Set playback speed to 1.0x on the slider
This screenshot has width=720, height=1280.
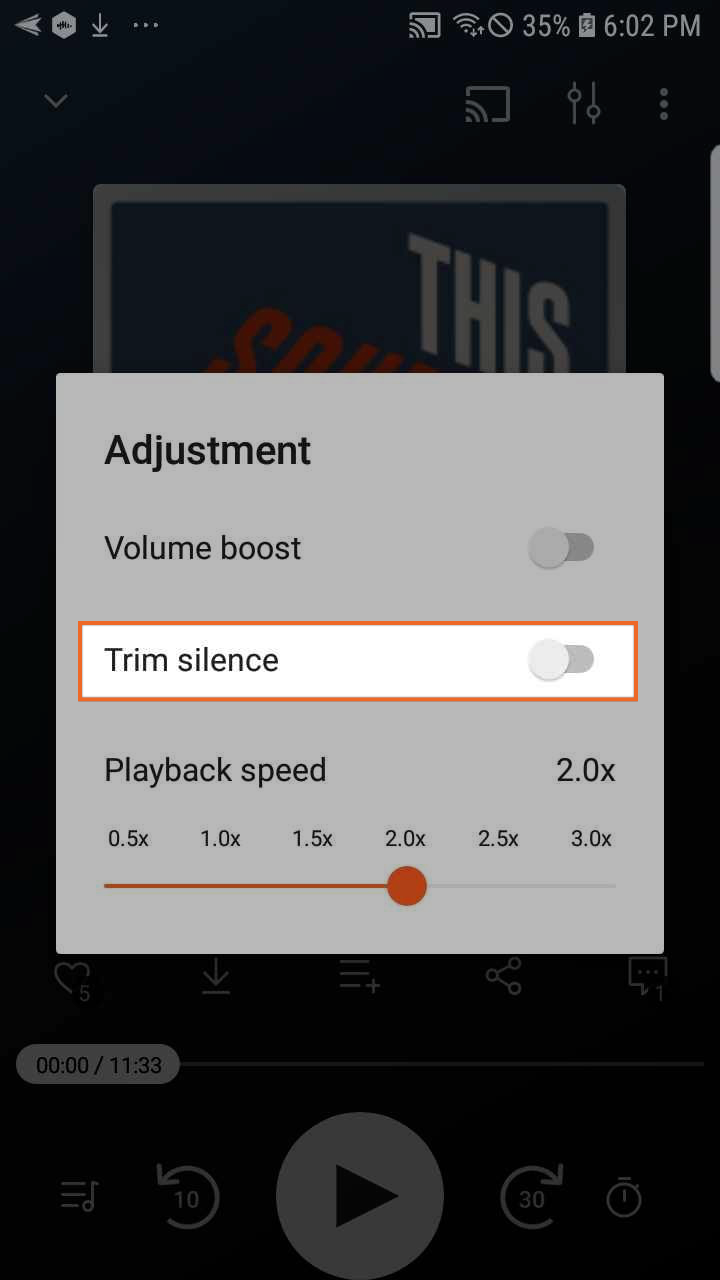pos(220,885)
